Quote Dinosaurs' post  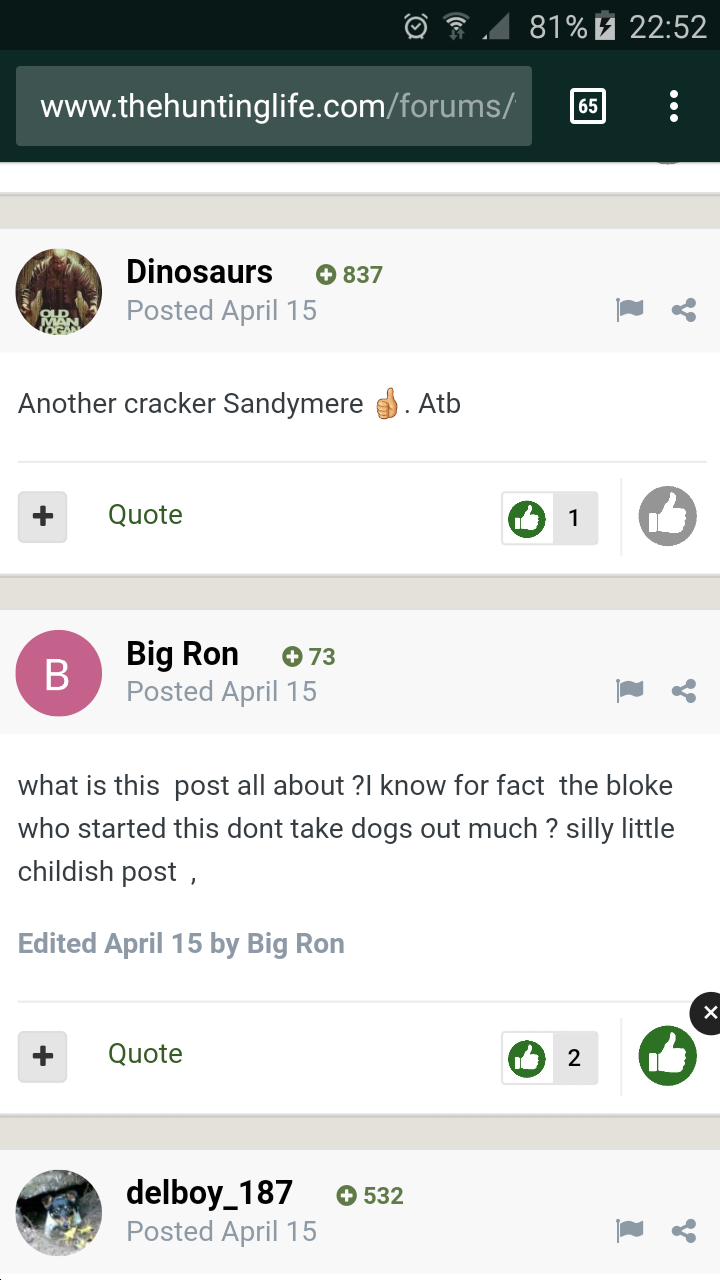pos(146,515)
